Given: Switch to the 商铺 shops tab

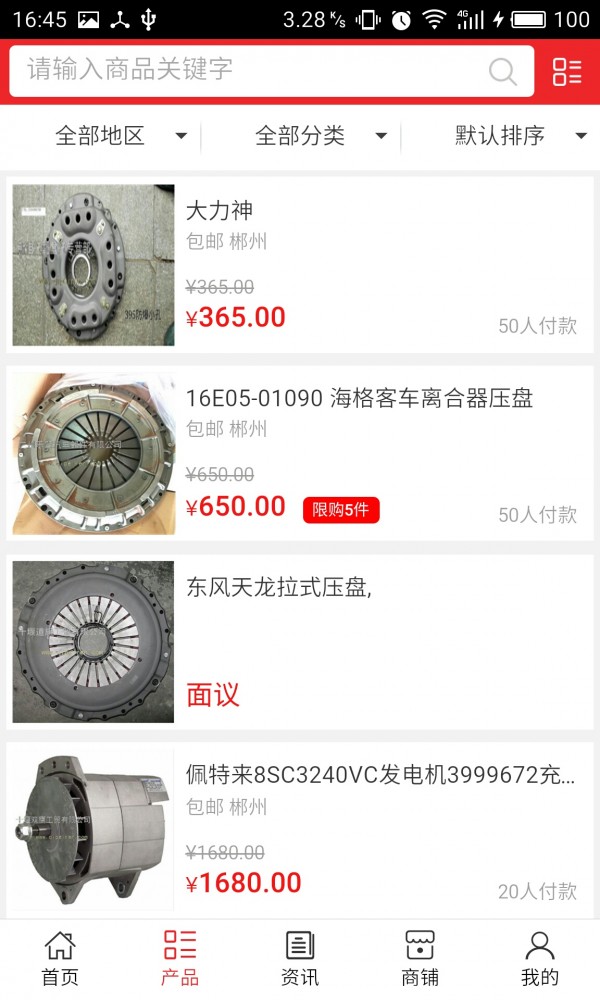Looking at the screenshot, I should [x=420, y=958].
